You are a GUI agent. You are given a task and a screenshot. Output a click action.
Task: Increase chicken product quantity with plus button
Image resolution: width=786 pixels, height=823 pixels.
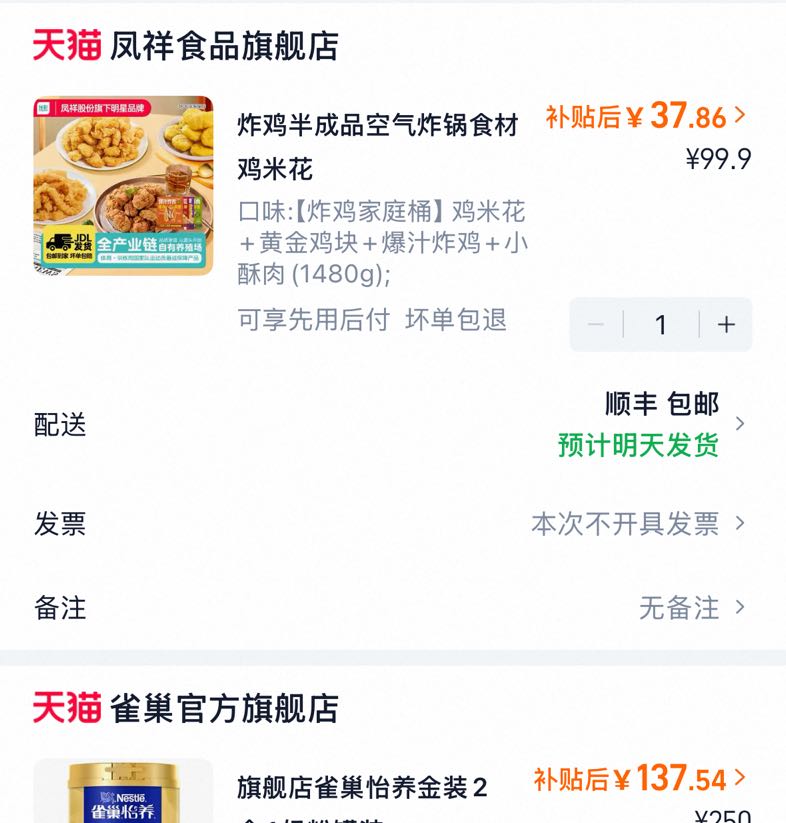(726, 324)
